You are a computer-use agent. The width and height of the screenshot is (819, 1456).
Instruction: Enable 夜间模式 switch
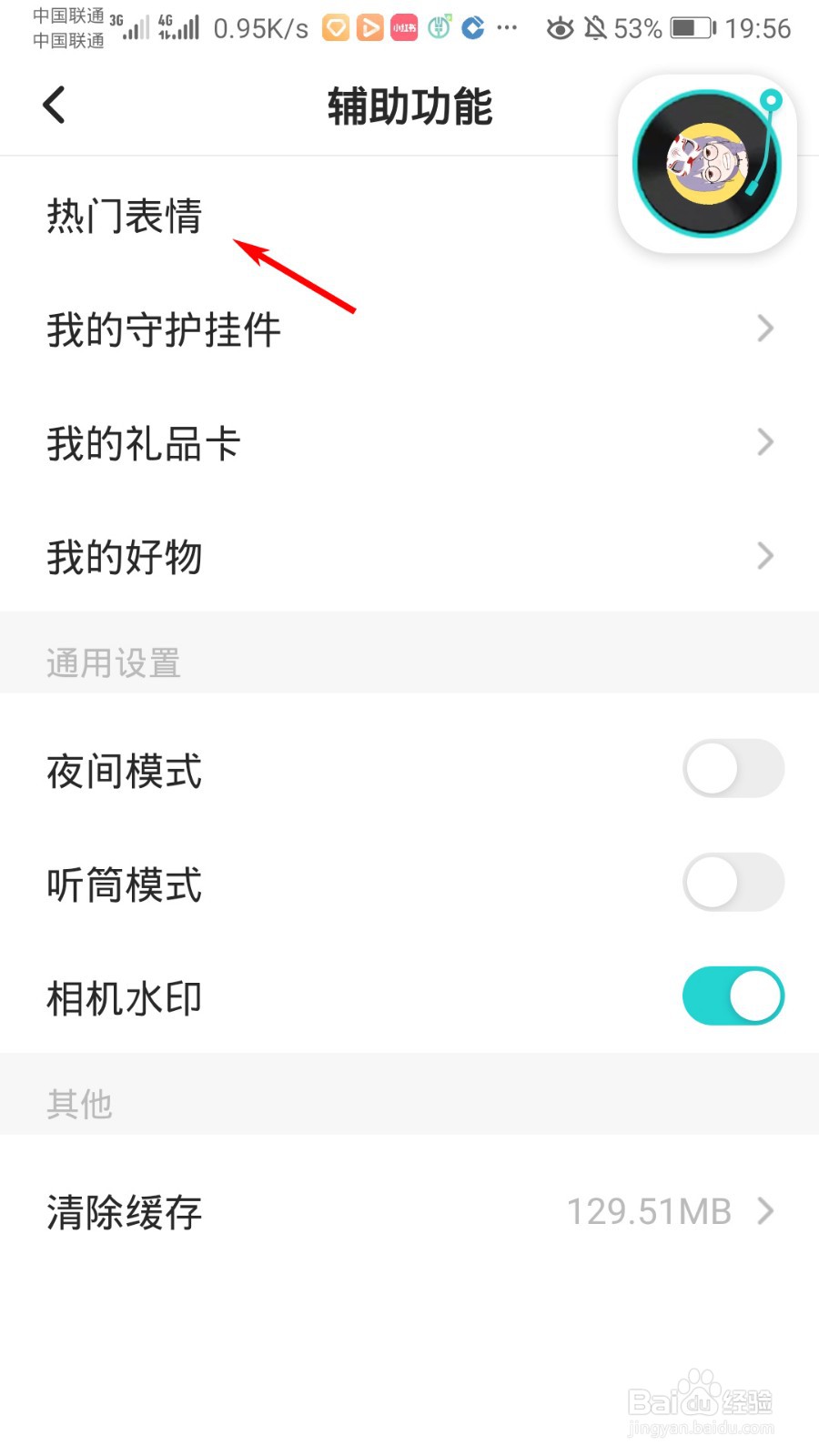pyautogui.click(x=733, y=769)
